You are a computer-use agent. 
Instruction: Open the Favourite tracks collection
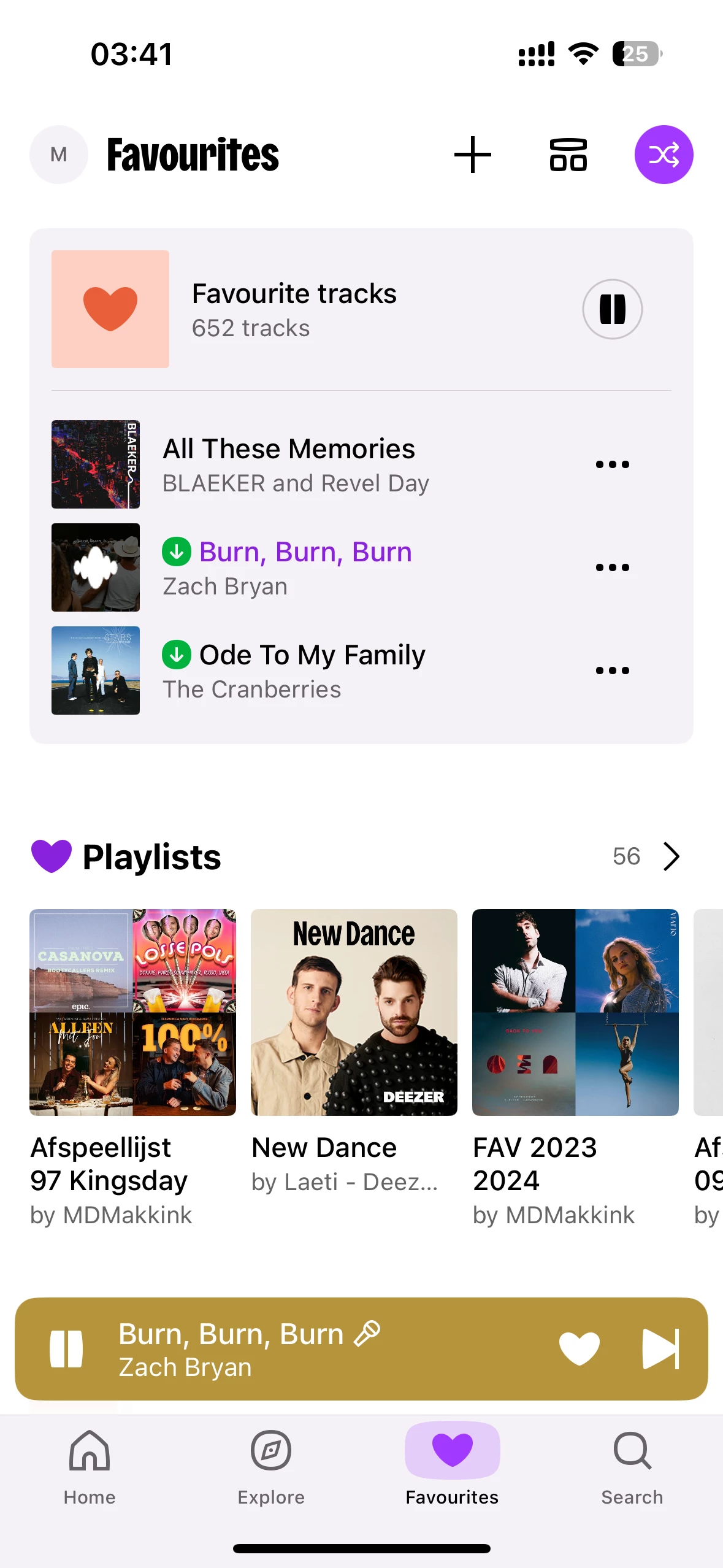click(x=294, y=309)
